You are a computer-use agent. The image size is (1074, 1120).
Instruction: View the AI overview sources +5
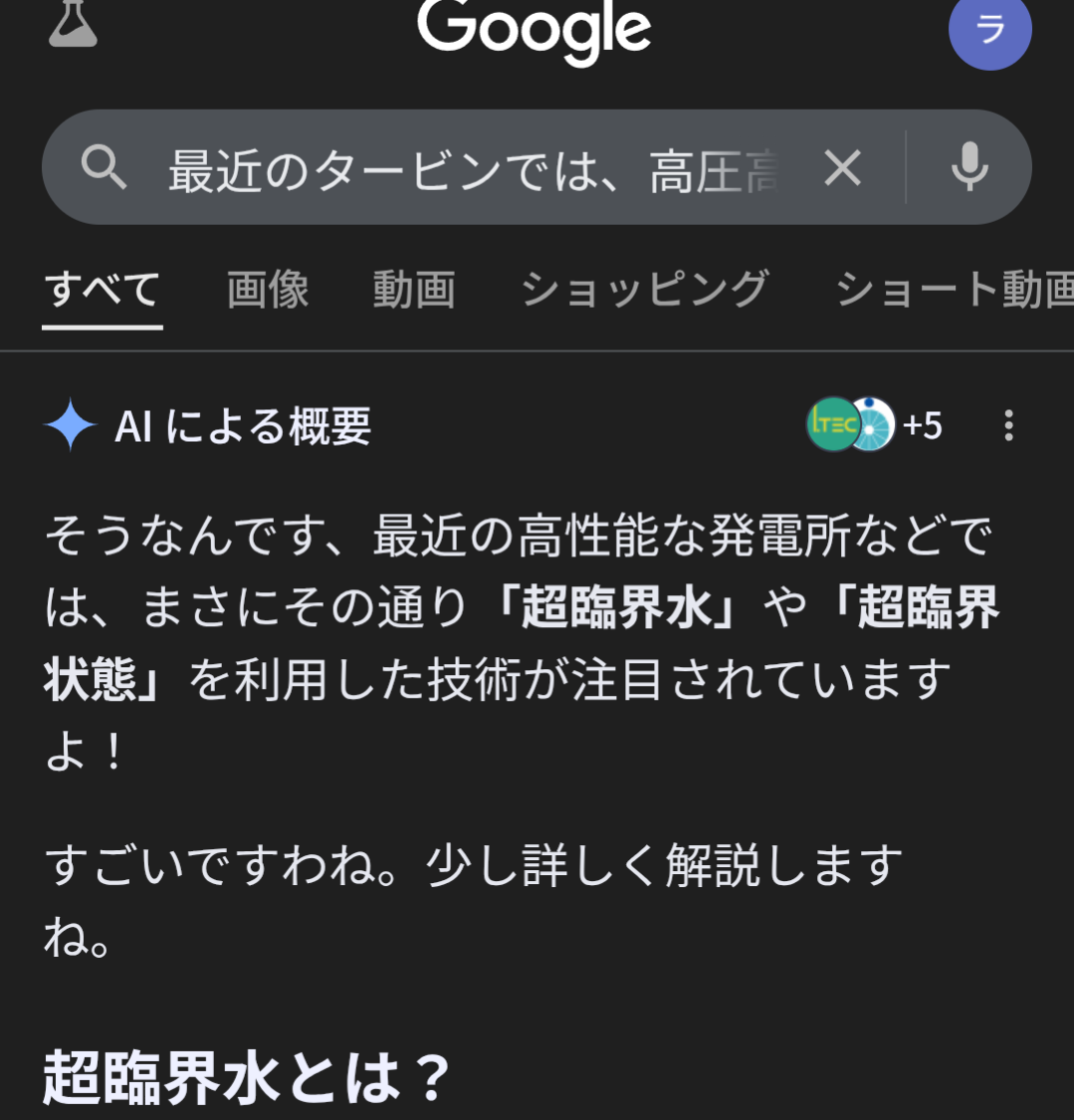[x=874, y=425]
